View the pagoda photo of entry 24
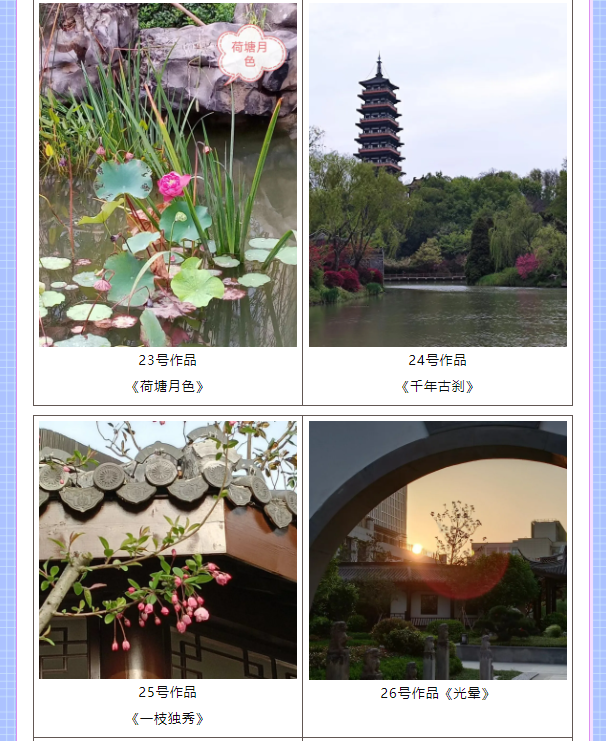 pyautogui.click(x=438, y=175)
